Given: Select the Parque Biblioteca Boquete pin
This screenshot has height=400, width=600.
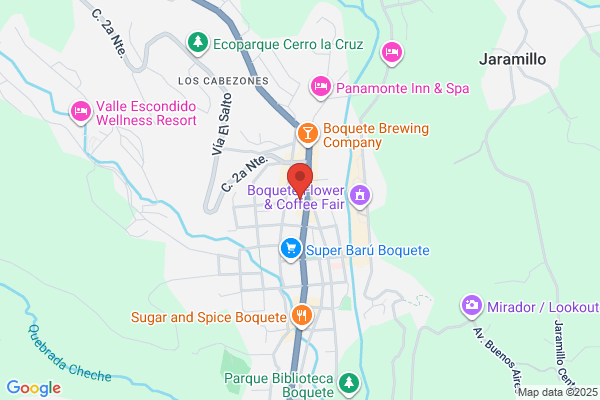Looking at the screenshot, I should (349, 384).
